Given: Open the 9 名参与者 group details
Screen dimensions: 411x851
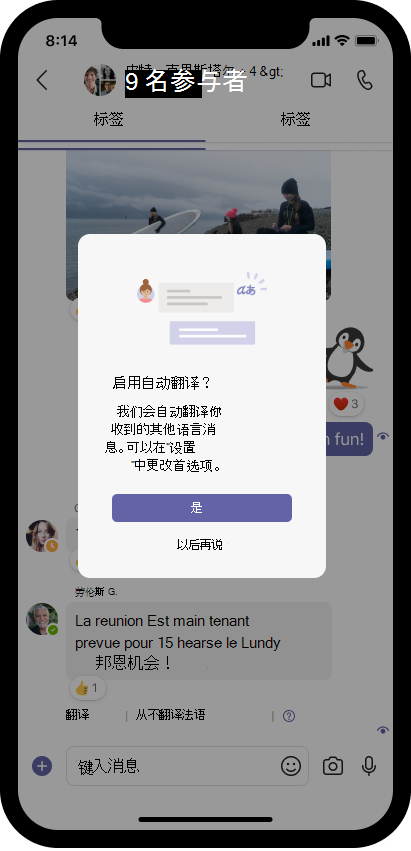Looking at the screenshot, I should (x=186, y=81).
